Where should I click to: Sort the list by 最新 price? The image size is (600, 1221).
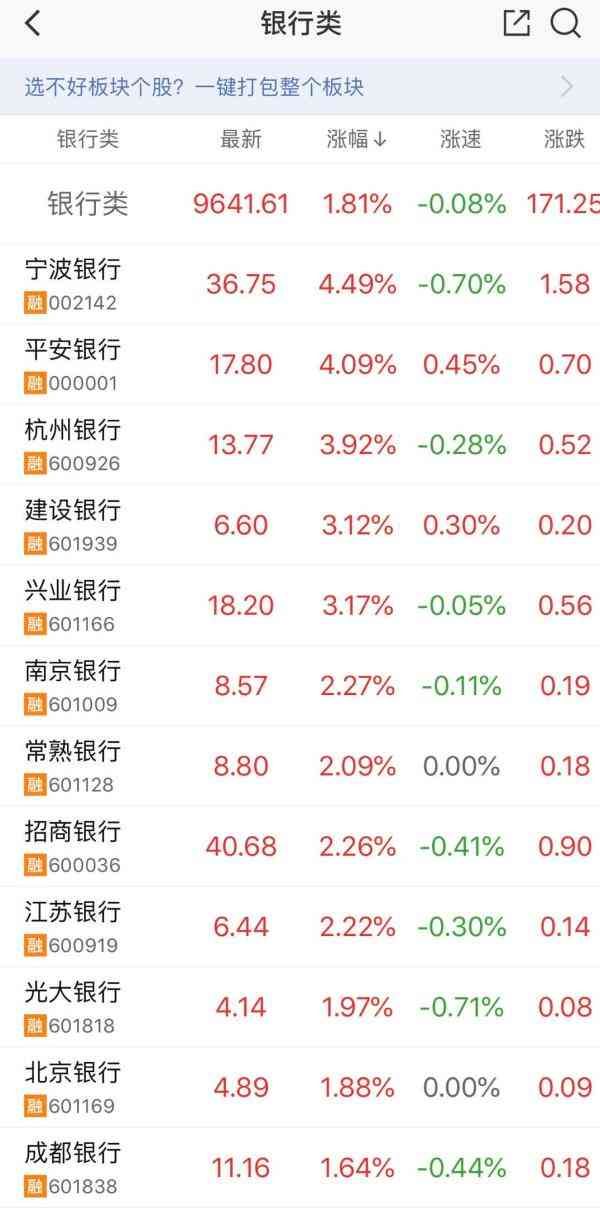point(240,140)
